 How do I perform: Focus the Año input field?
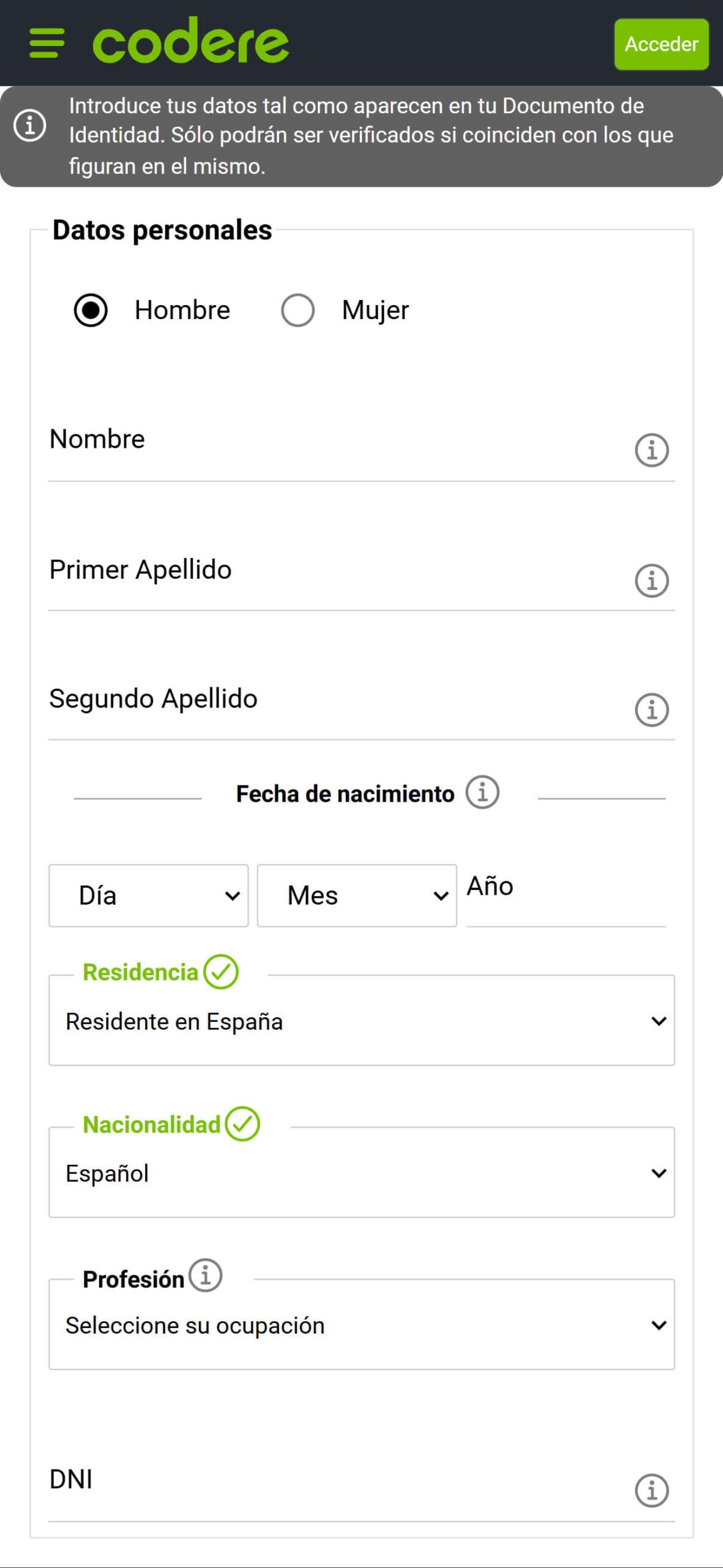pyautogui.click(x=566, y=895)
